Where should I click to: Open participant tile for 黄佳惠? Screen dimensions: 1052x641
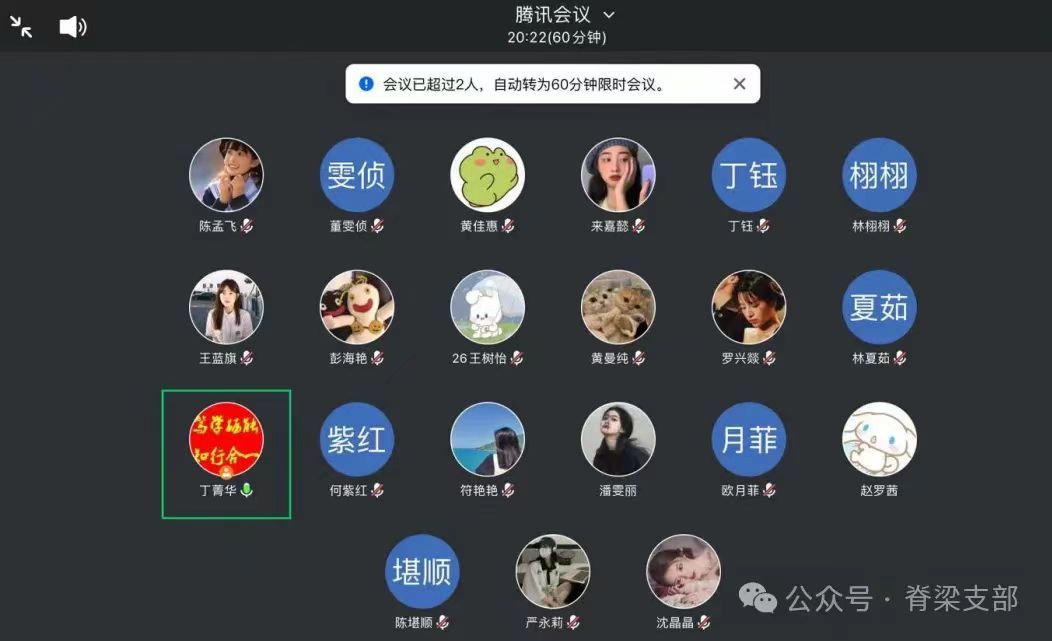coord(488,175)
